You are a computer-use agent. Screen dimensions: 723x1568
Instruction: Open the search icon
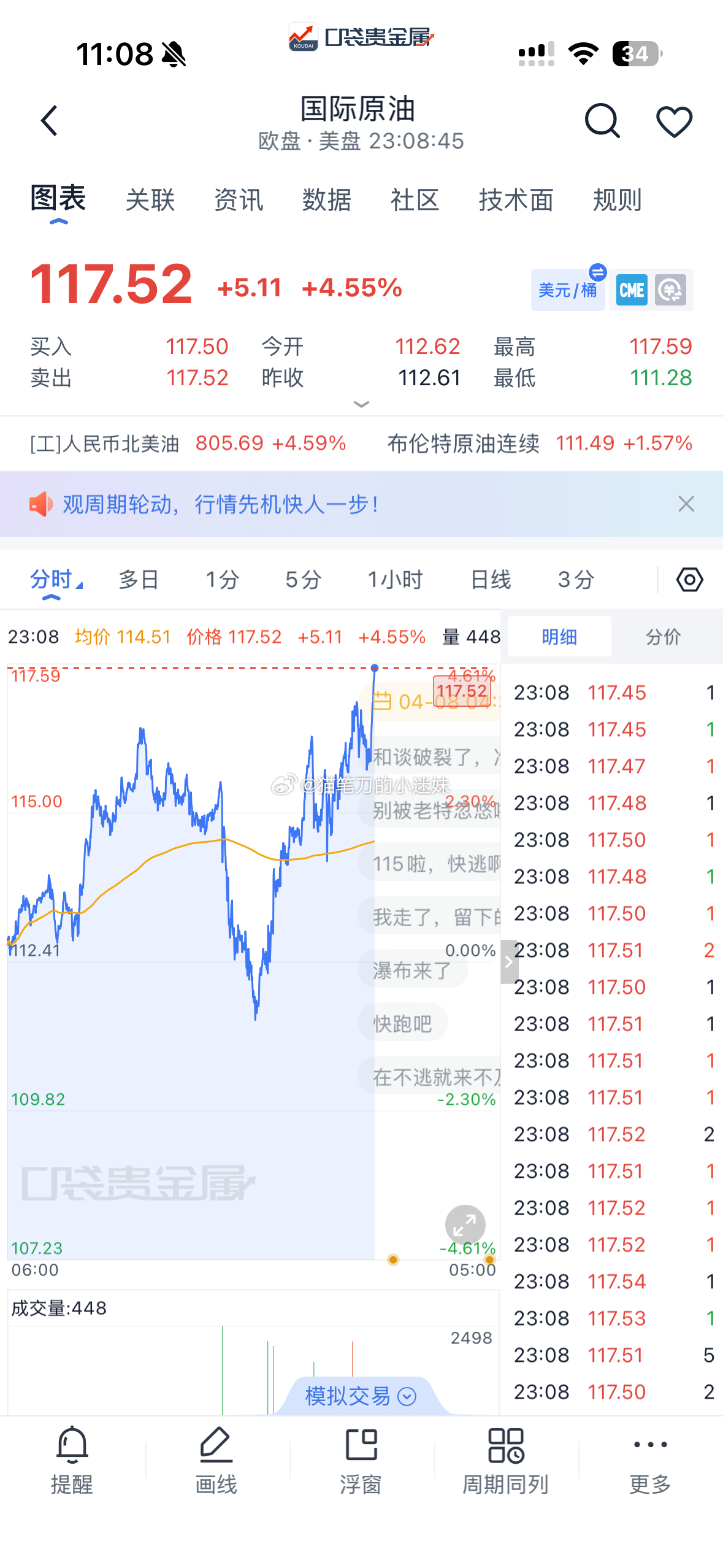602,121
